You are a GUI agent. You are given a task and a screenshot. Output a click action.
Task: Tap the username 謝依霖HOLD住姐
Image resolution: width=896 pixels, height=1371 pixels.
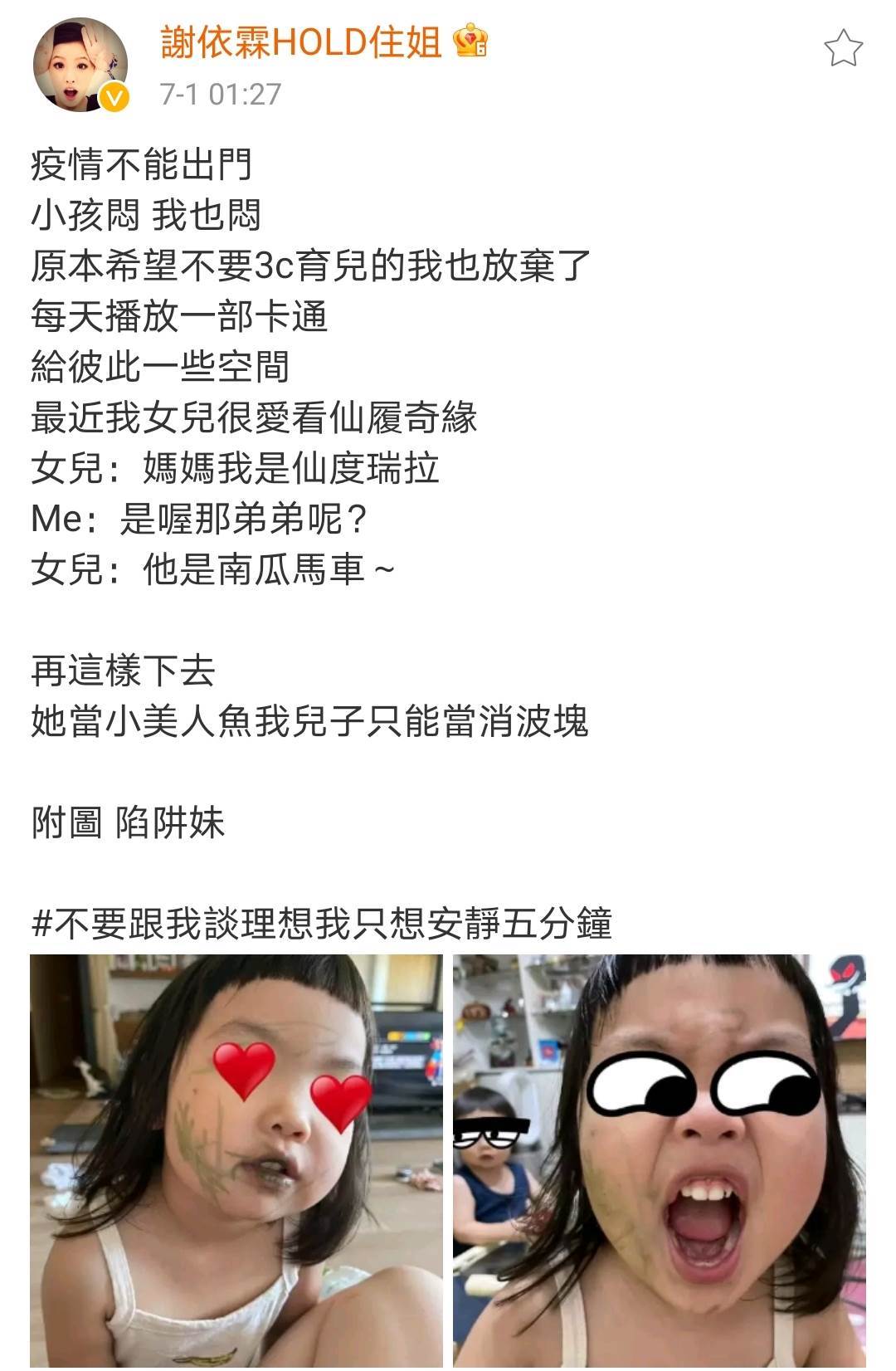point(300,42)
